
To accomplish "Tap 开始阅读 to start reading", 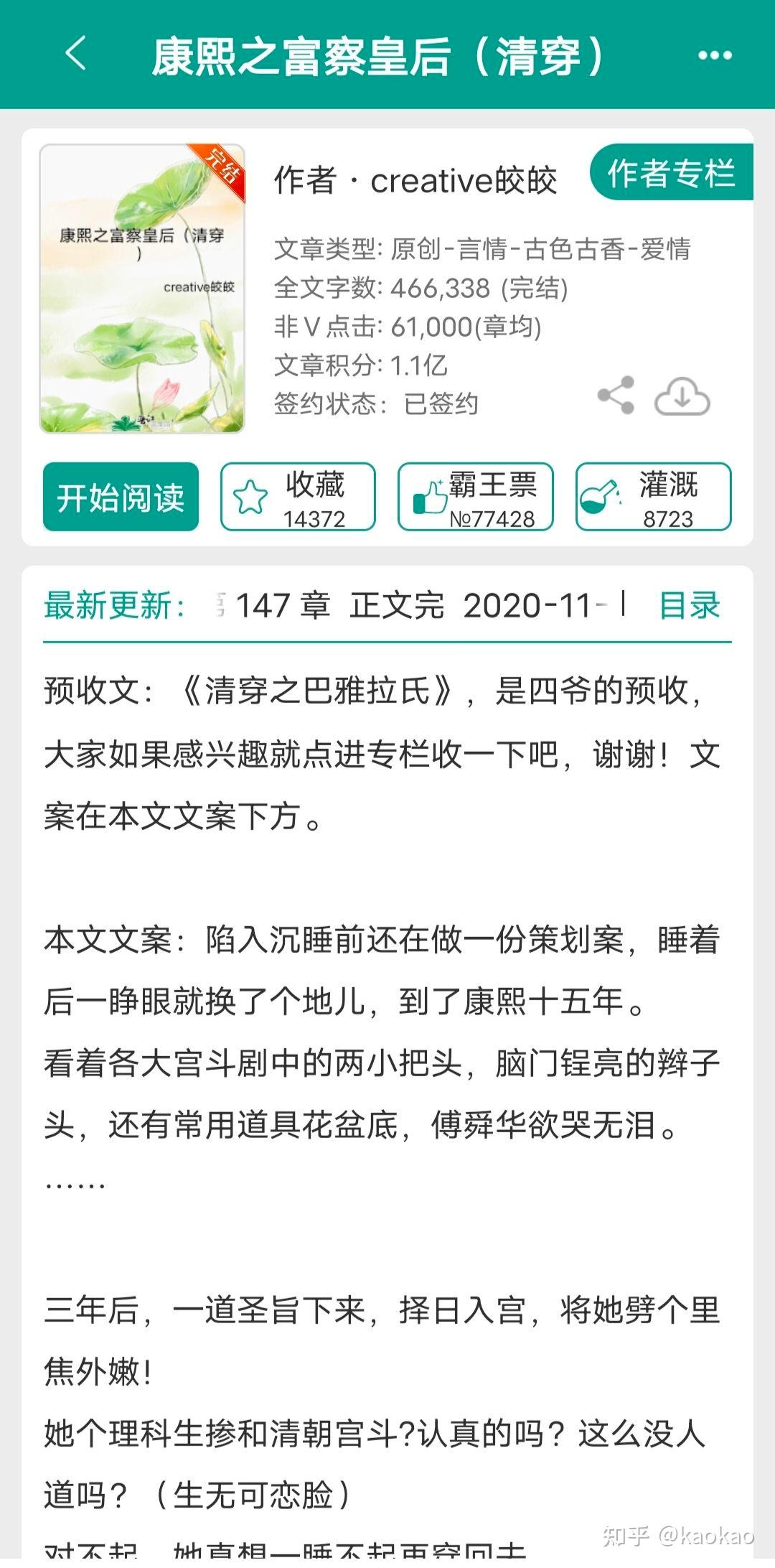I will (x=121, y=497).
